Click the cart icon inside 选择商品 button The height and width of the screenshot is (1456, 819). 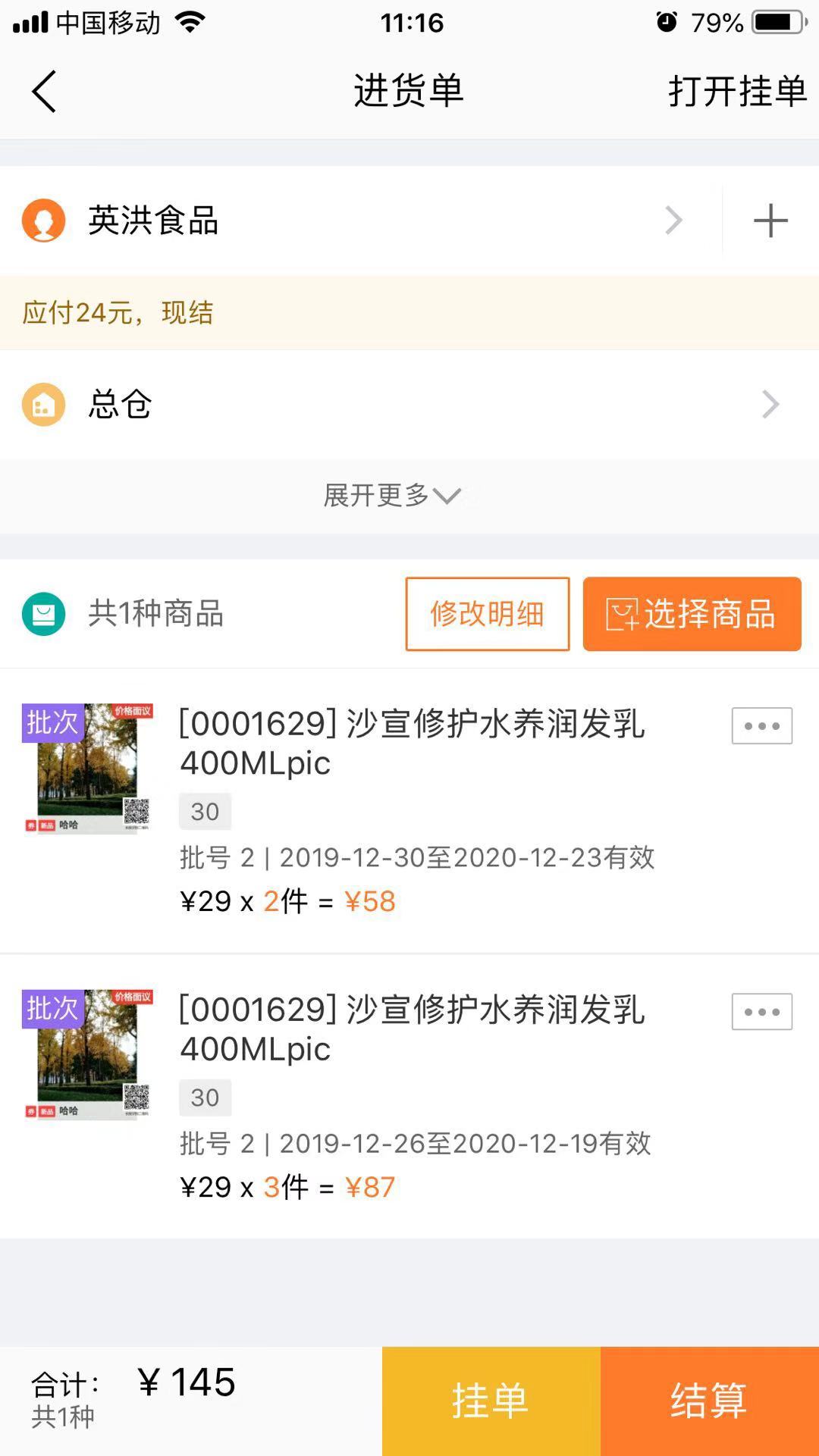tap(624, 615)
